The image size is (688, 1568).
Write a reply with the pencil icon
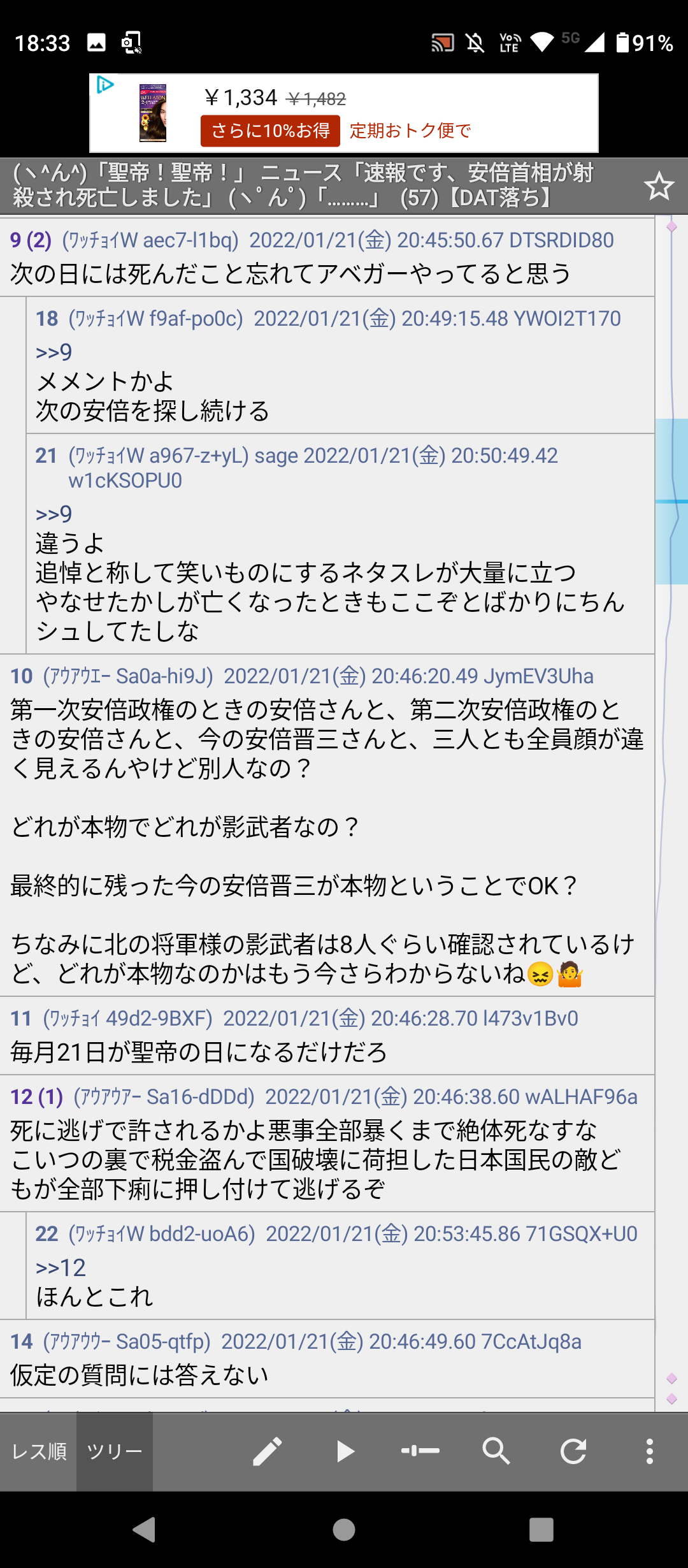(268, 1451)
